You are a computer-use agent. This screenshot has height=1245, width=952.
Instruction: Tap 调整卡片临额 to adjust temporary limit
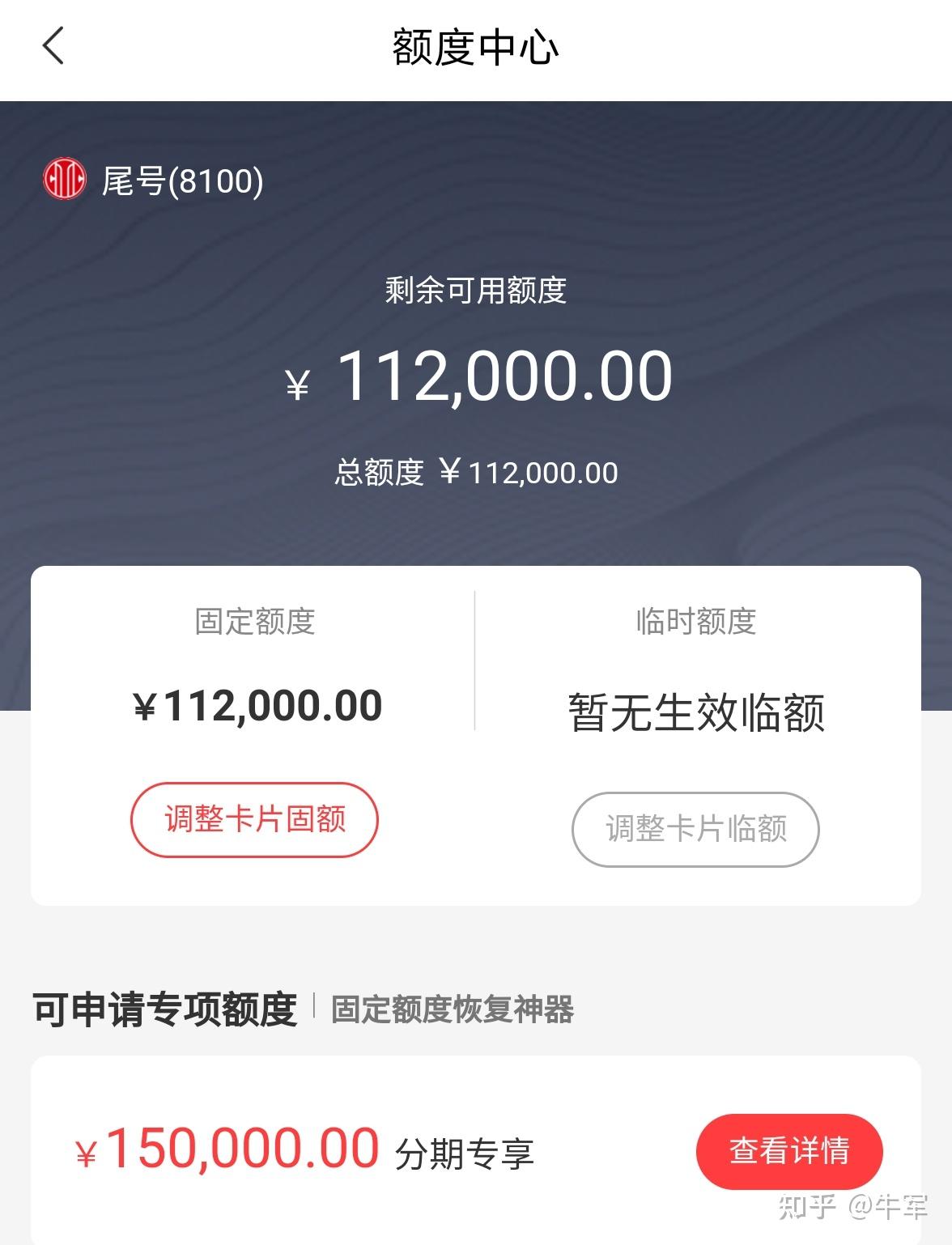pos(695,829)
